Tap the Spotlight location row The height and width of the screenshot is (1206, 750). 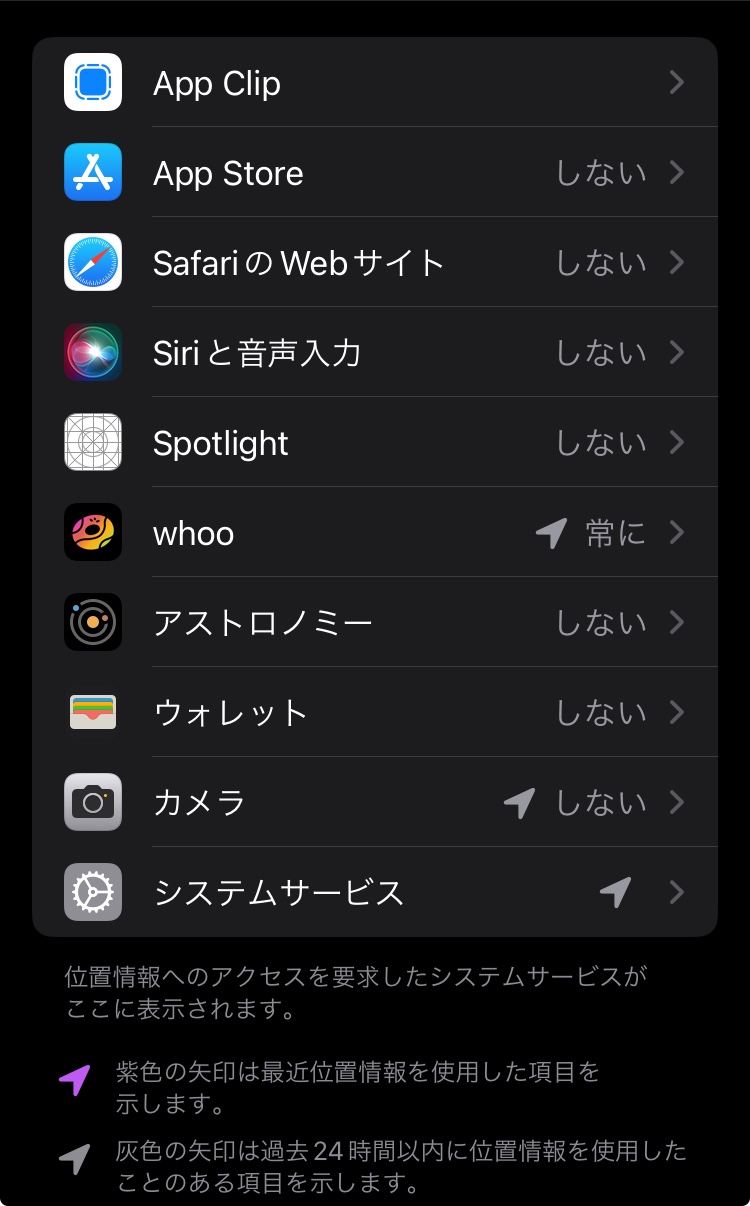pyautogui.click(x=375, y=443)
